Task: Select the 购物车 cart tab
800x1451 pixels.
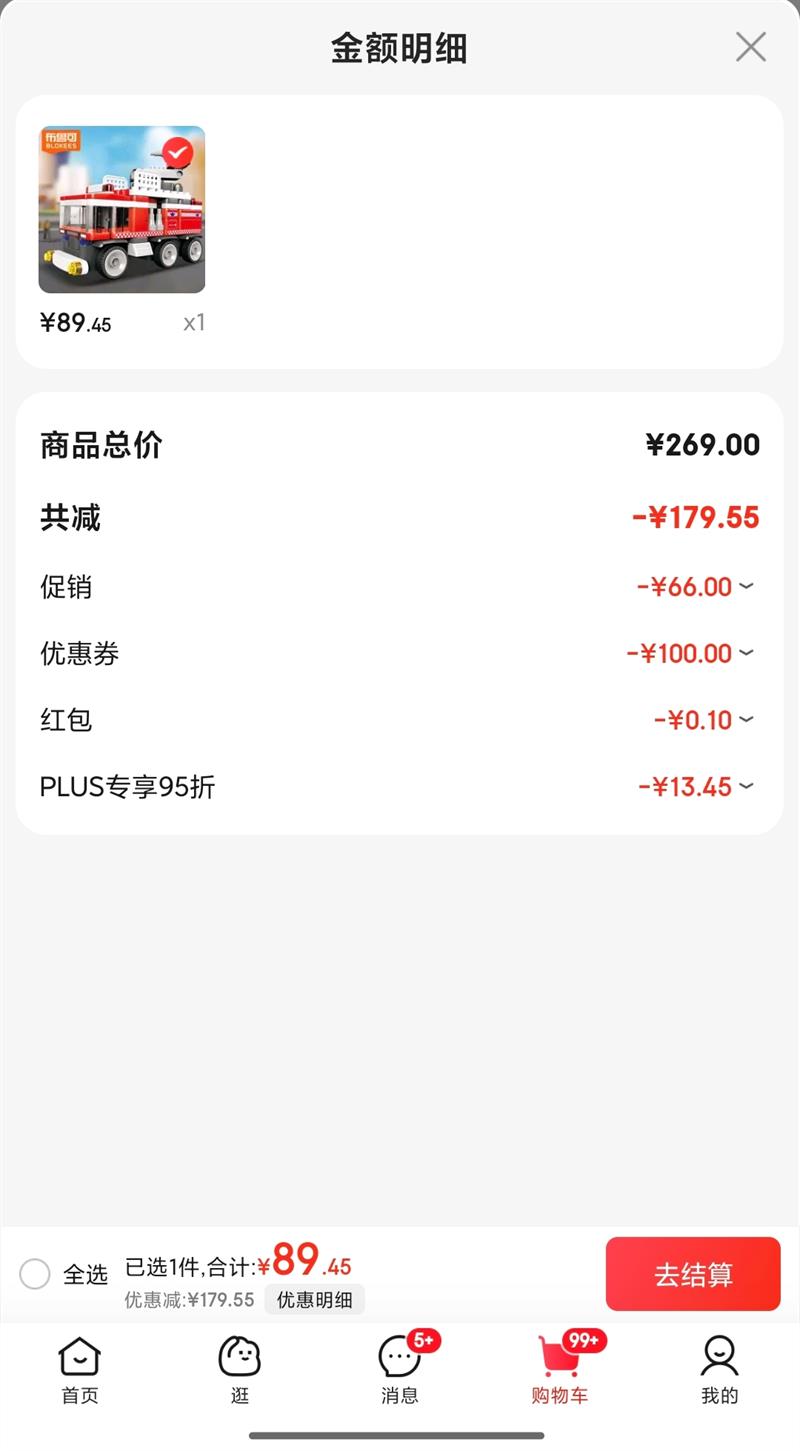Action: pyautogui.click(x=560, y=1370)
